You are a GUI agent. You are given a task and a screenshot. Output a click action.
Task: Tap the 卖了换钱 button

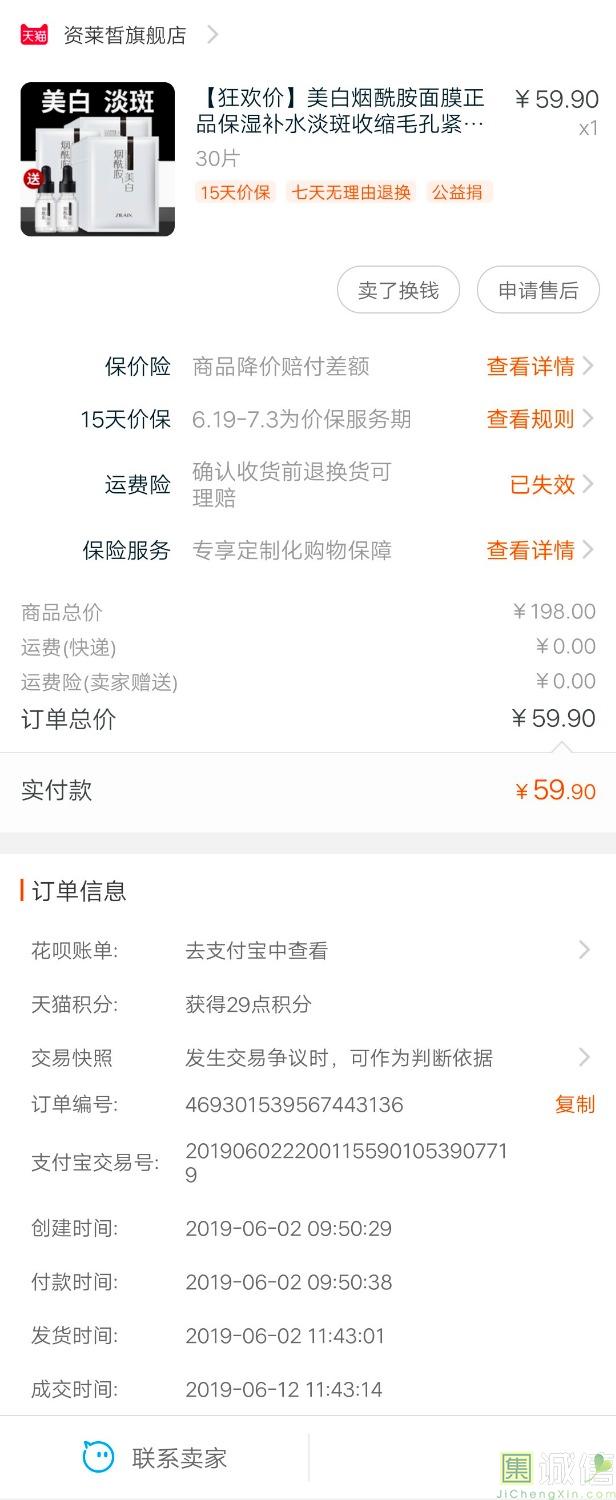pos(398,291)
